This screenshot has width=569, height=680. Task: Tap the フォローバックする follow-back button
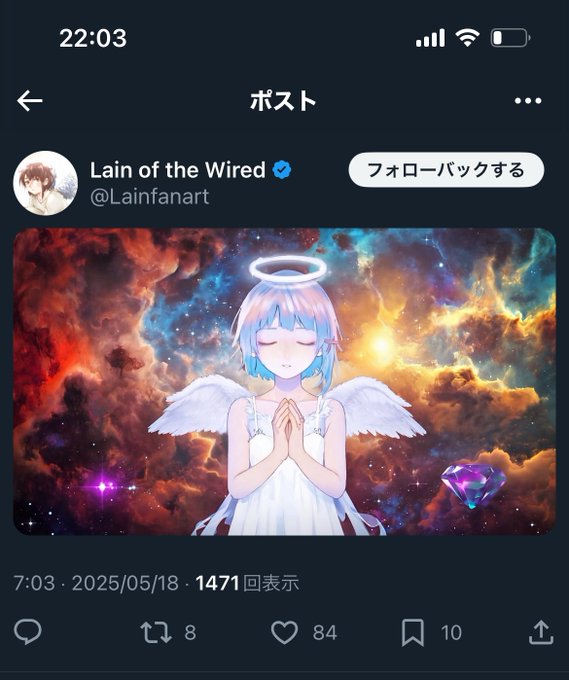446,170
